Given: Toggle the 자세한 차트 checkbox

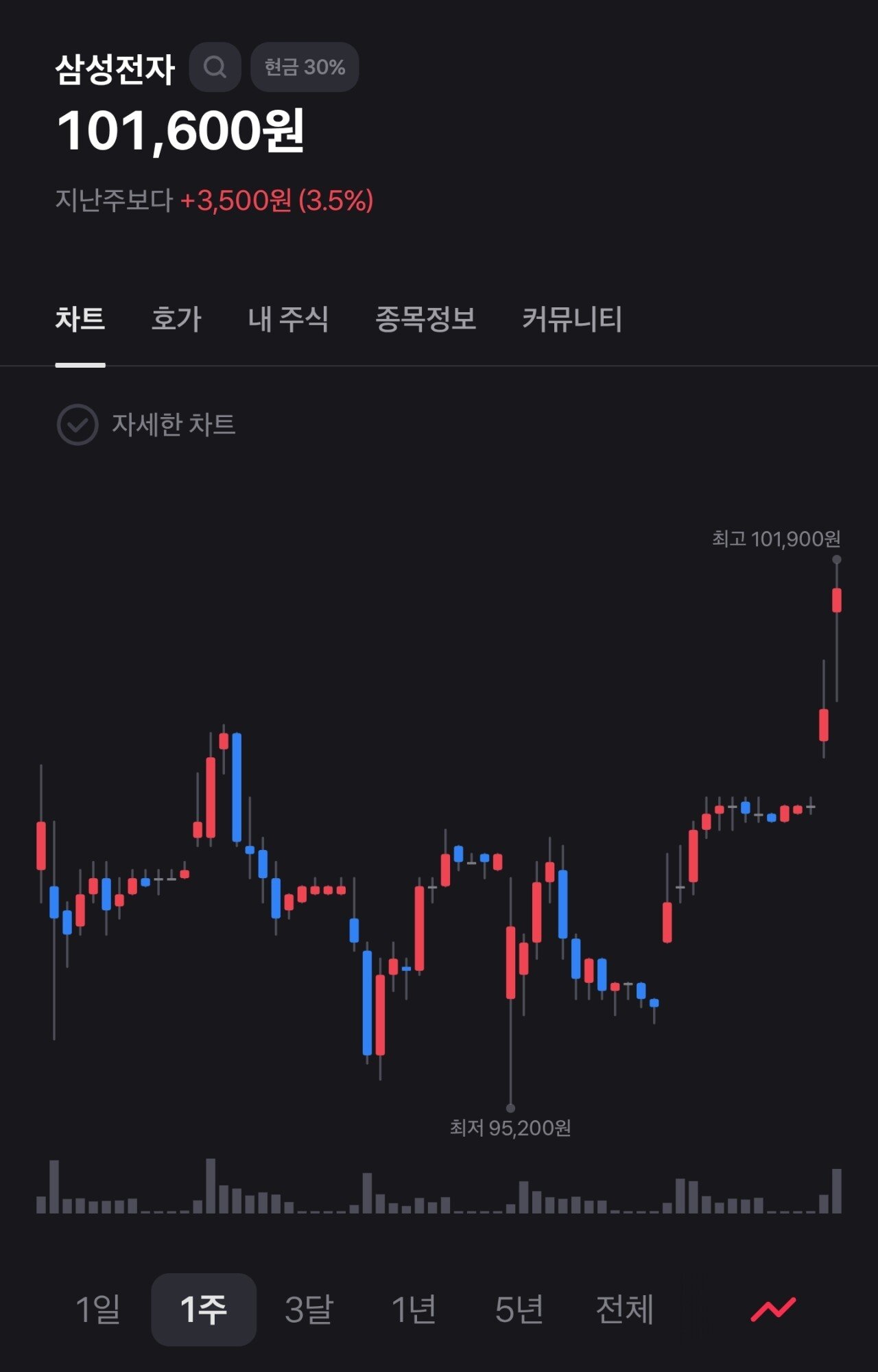Looking at the screenshot, I should 78,425.
